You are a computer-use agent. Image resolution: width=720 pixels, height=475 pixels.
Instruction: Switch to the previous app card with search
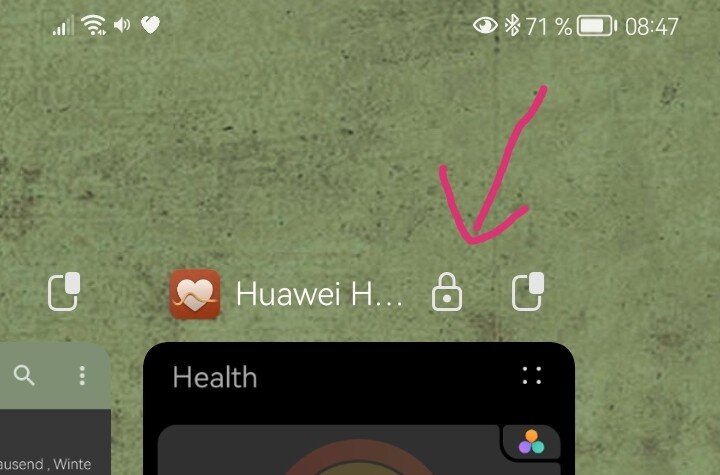[55, 410]
